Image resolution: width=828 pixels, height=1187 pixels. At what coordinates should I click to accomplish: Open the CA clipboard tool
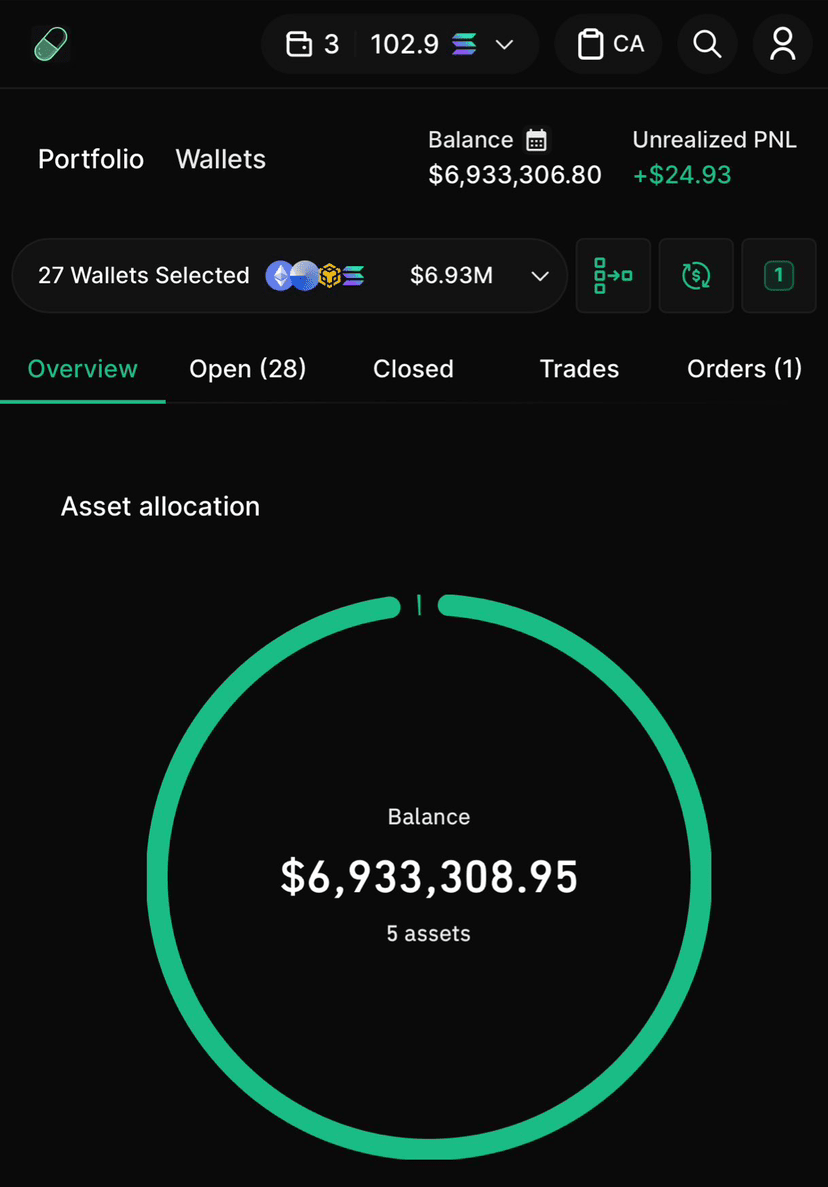[x=608, y=44]
